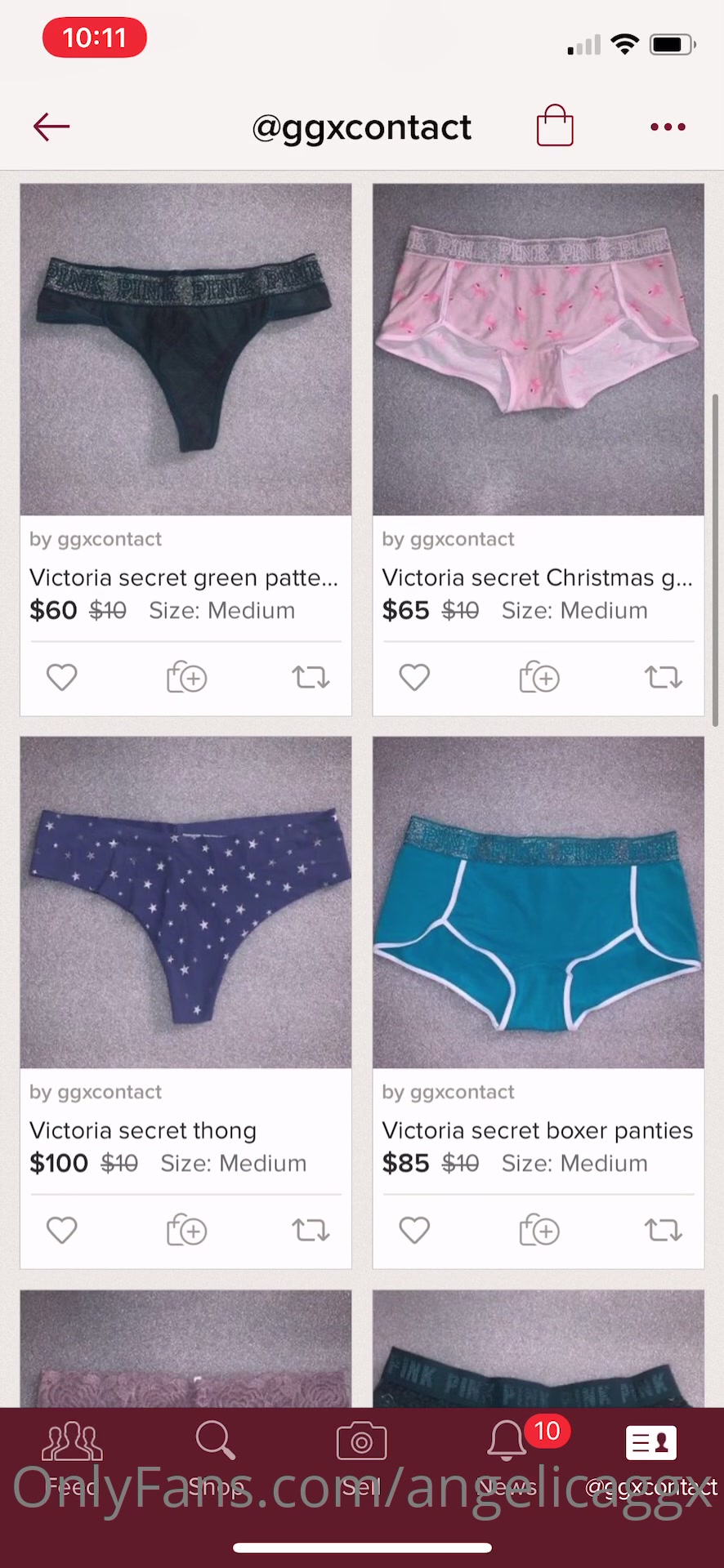Viewport: 724px width, 1568px height.
Task: Like the $100 Victoria secret thong
Action: click(x=62, y=1230)
